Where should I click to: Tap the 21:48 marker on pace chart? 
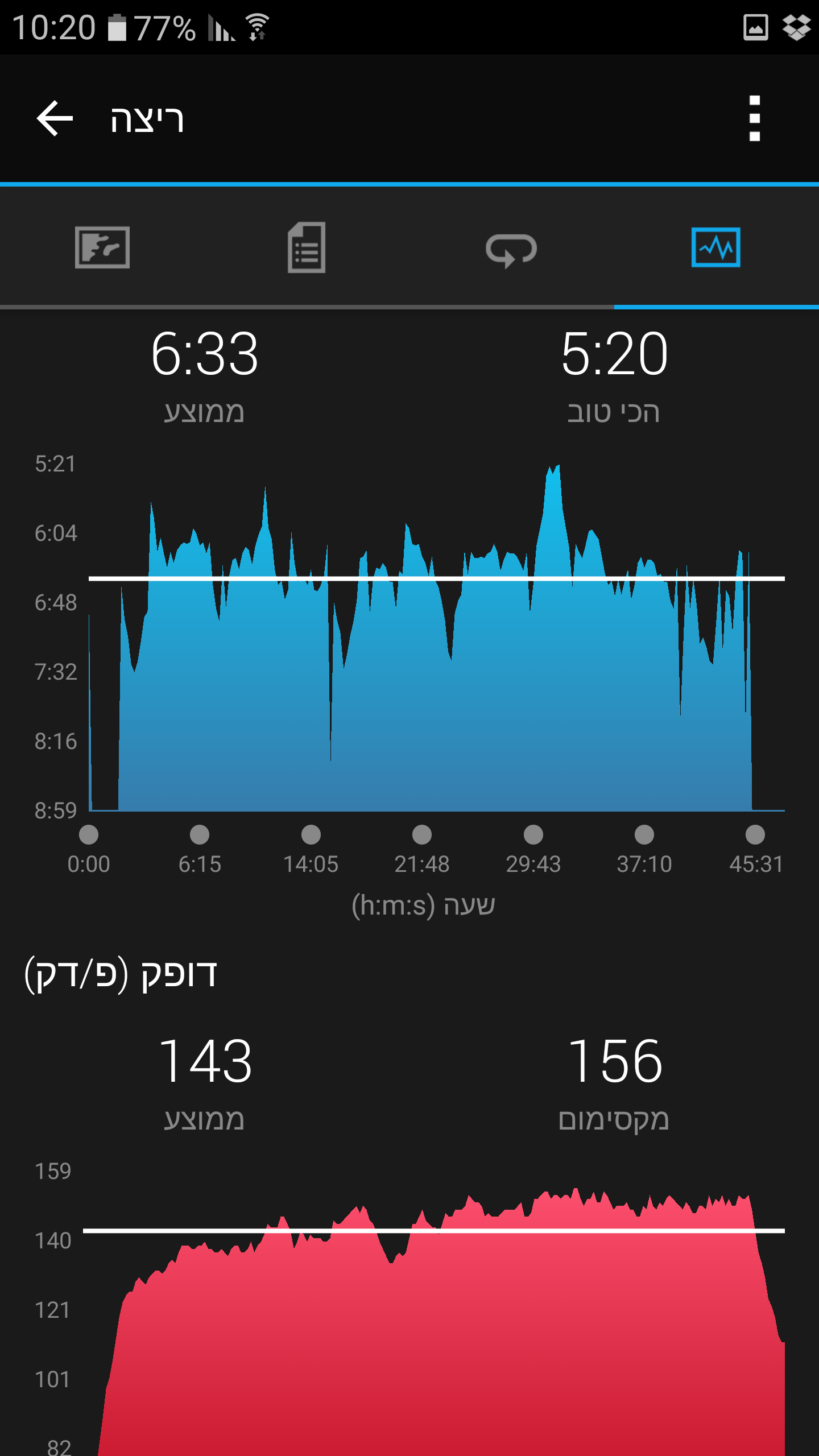(x=421, y=834)
